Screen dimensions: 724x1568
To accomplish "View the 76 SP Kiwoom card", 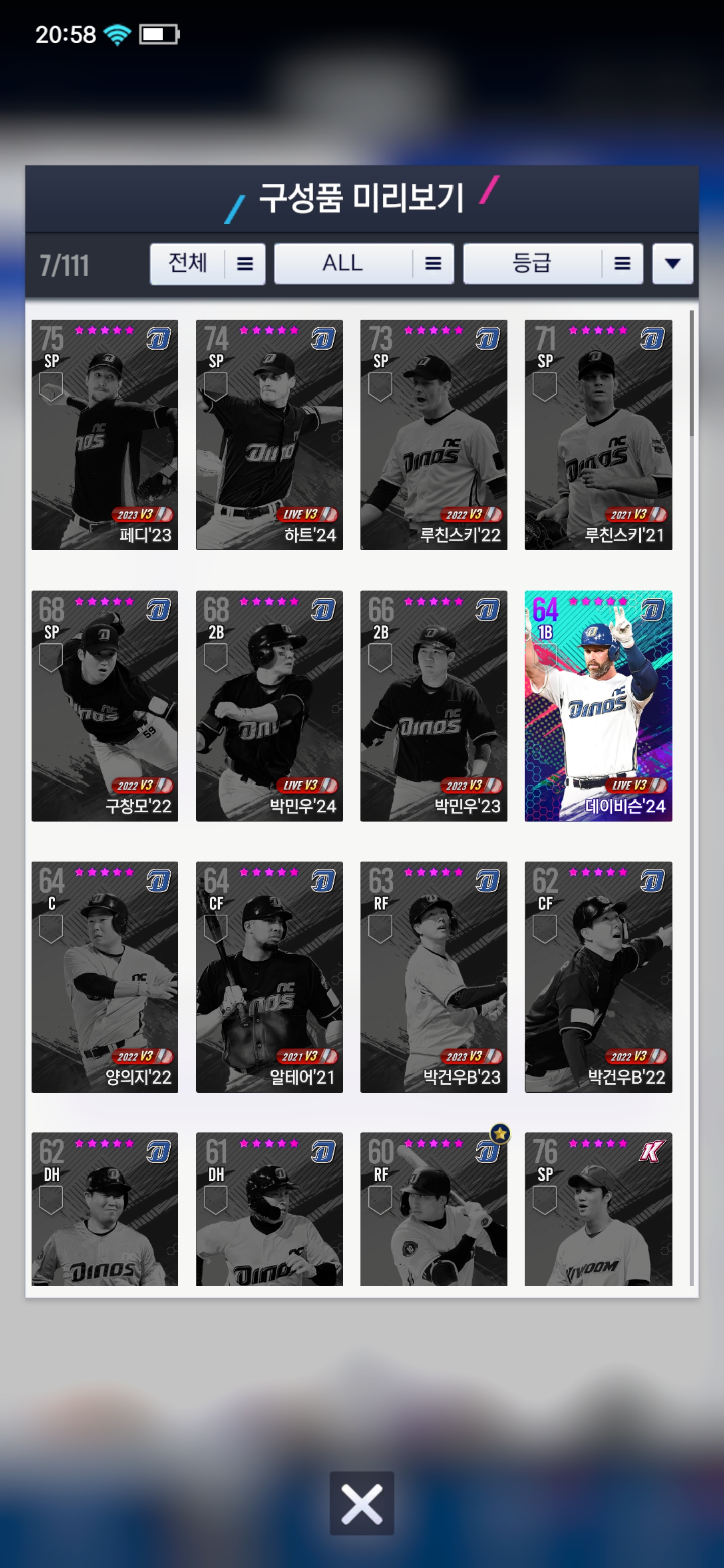I will (598, 1208).
